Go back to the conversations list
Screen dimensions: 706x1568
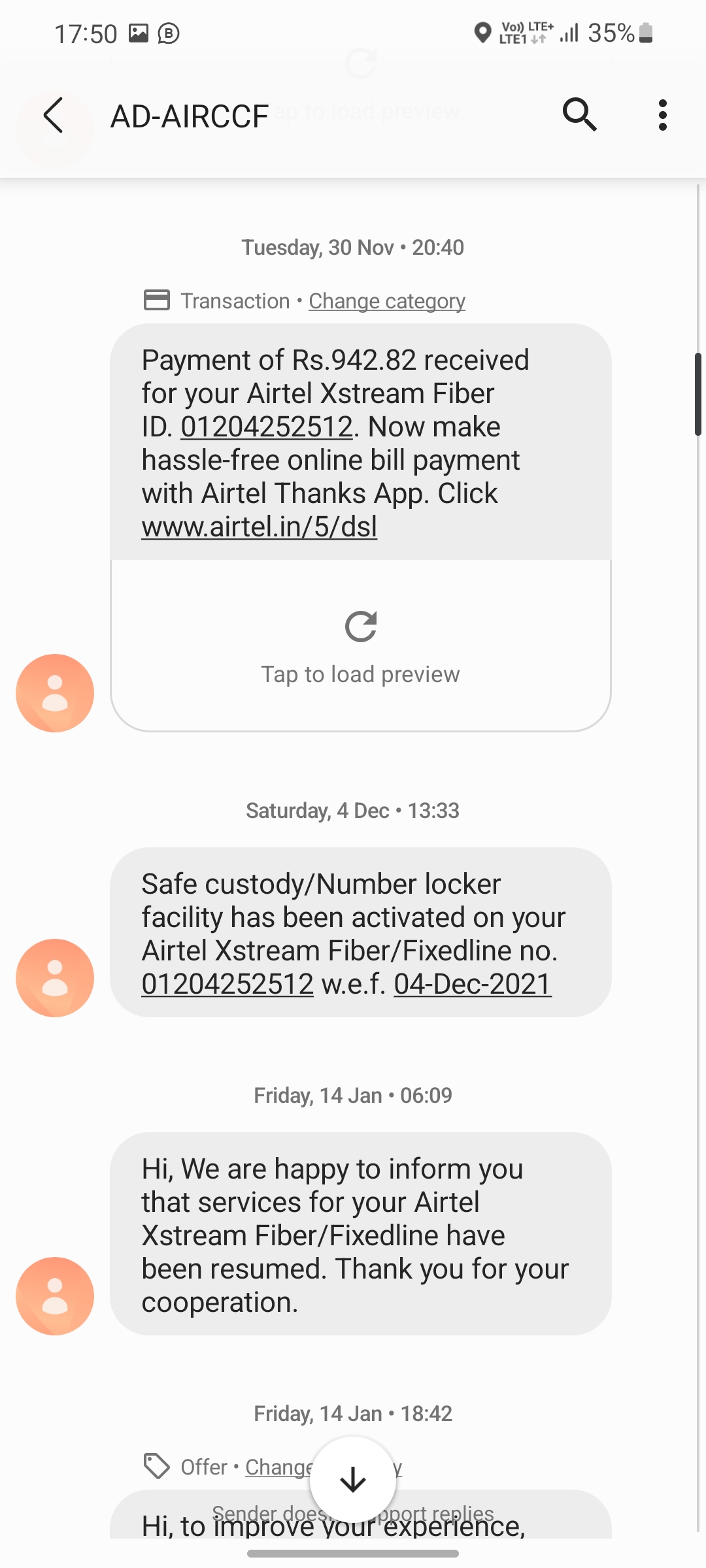tap(54, 116)
